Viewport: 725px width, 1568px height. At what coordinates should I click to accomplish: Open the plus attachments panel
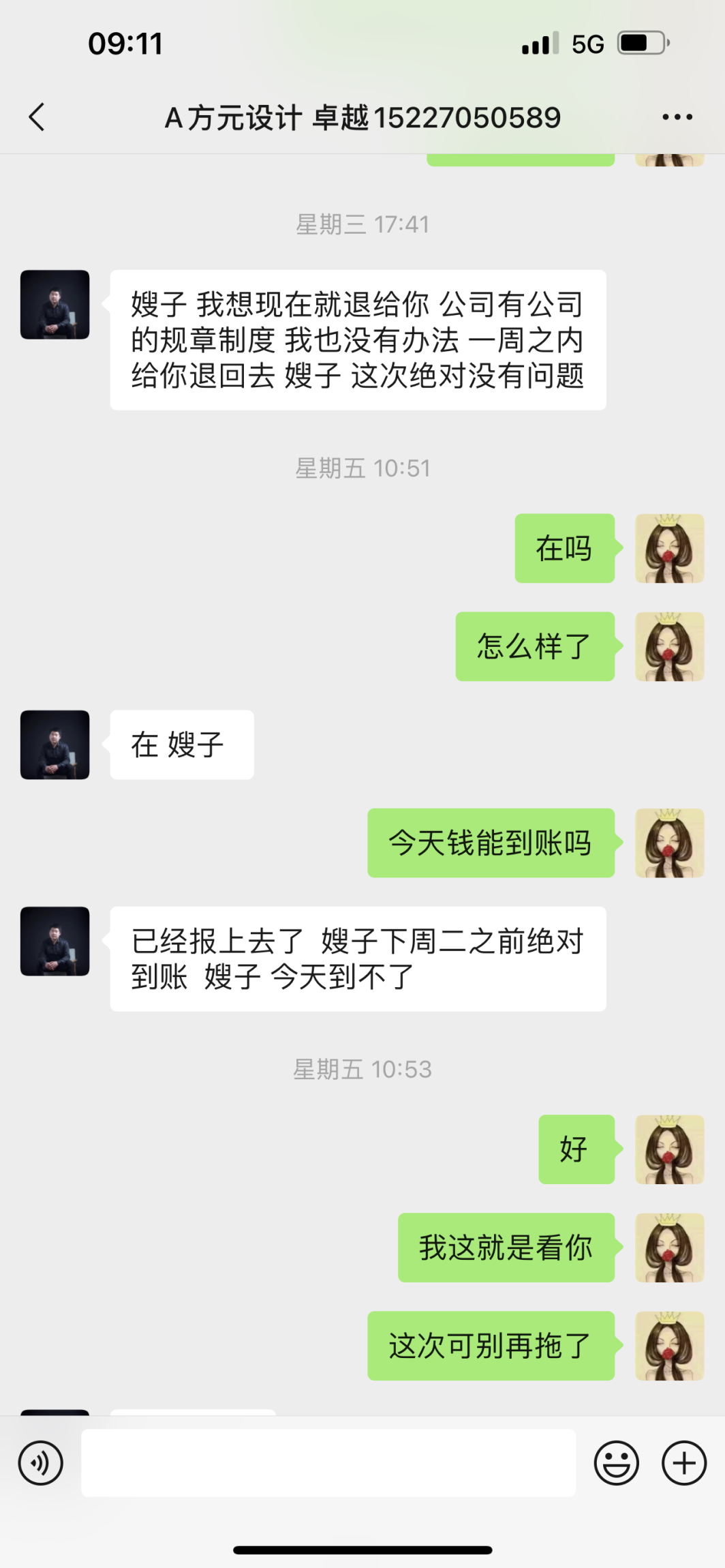[684, 1462]
